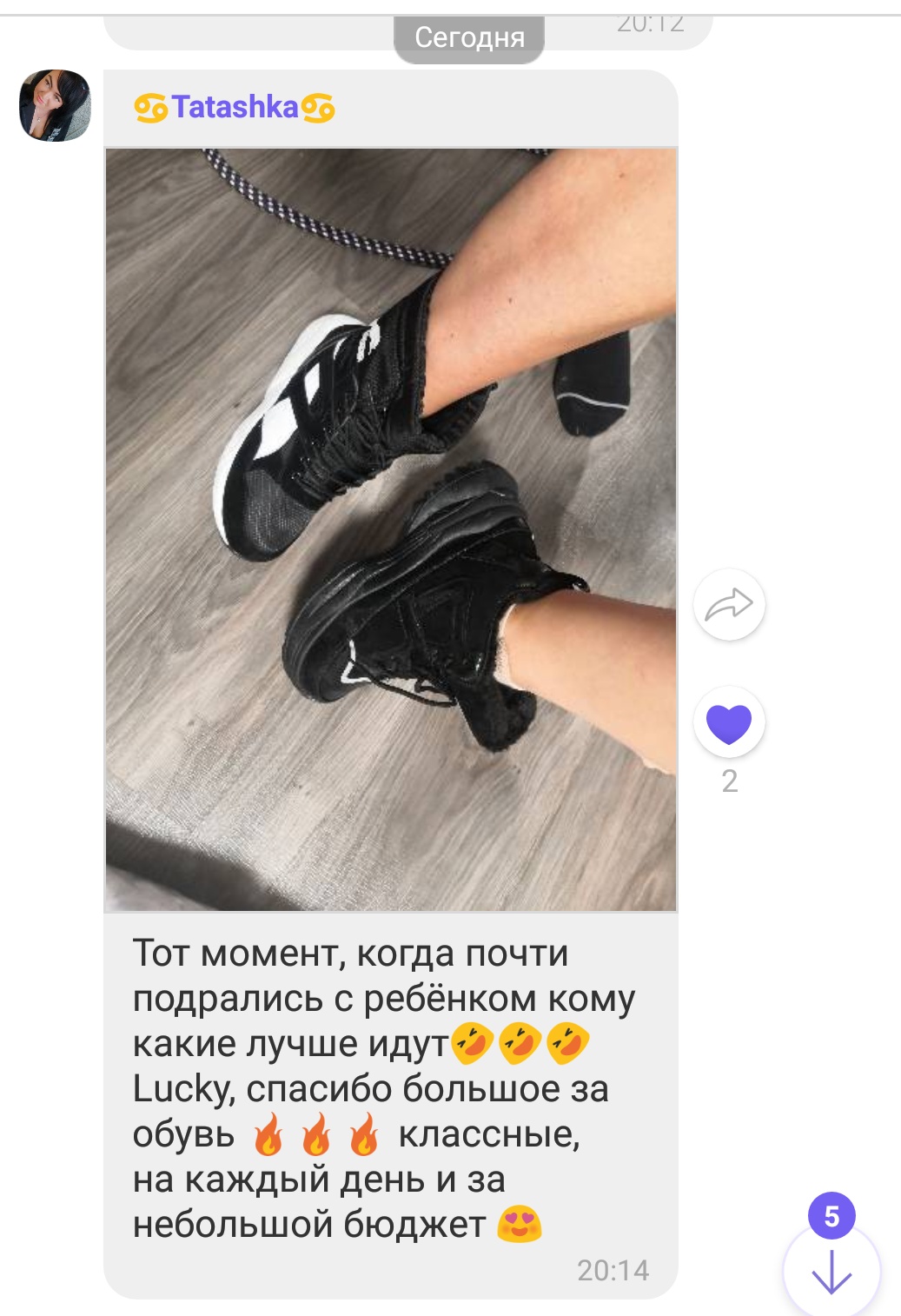Open the sneakers photo in full view

coord(391,528)
